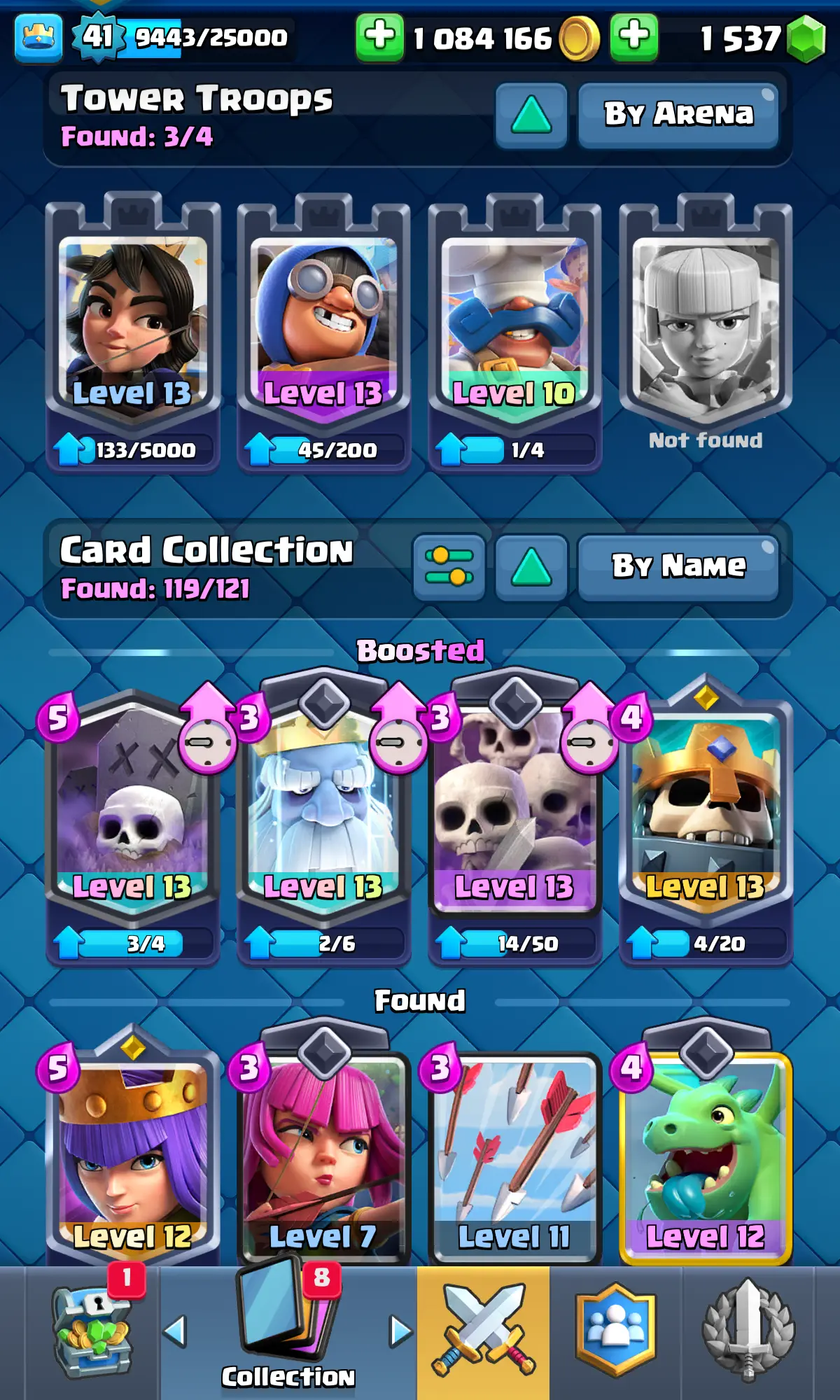
Task: View the Not found tower troop
Action: pyautogui.click(x=706, y=329)
